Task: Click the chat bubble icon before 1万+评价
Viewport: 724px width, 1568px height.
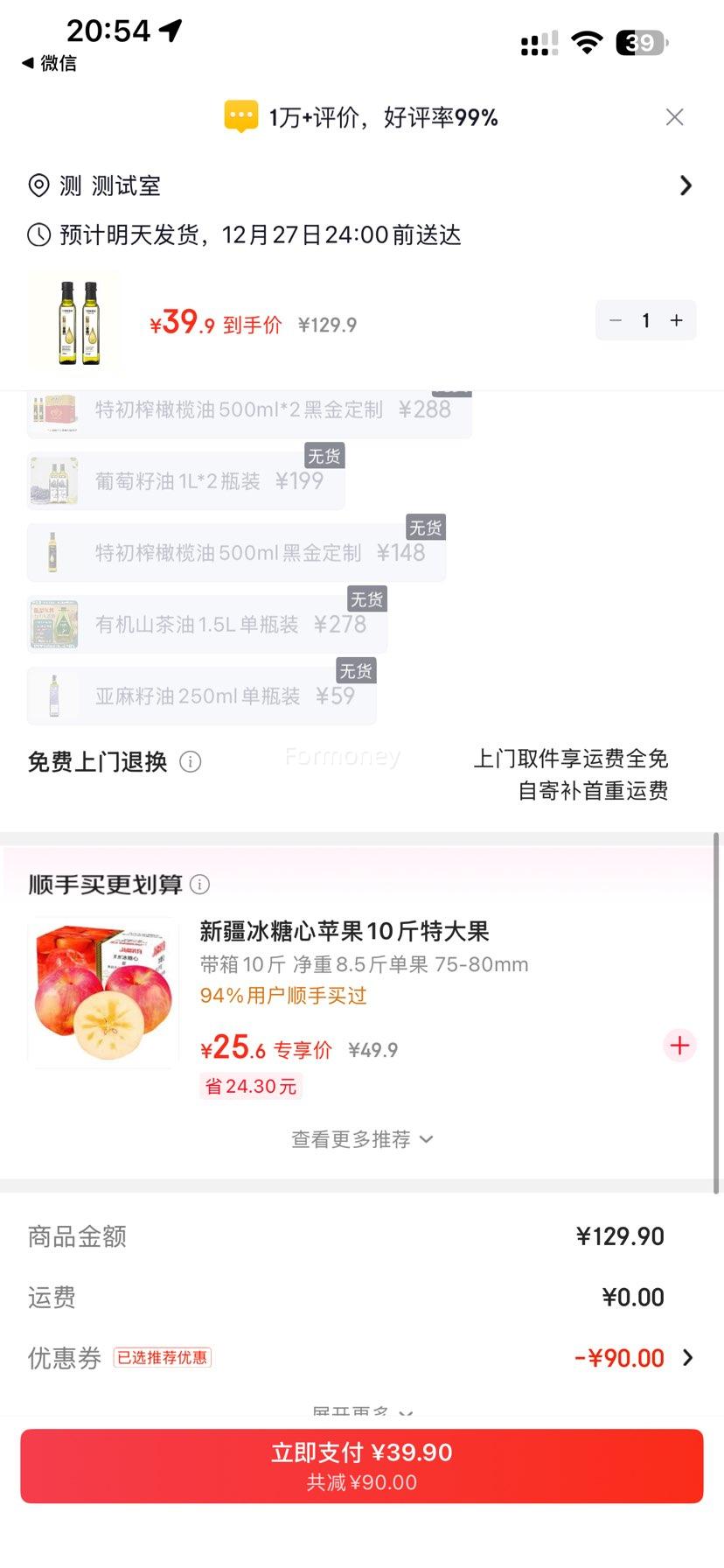Action: pos(240,115)
